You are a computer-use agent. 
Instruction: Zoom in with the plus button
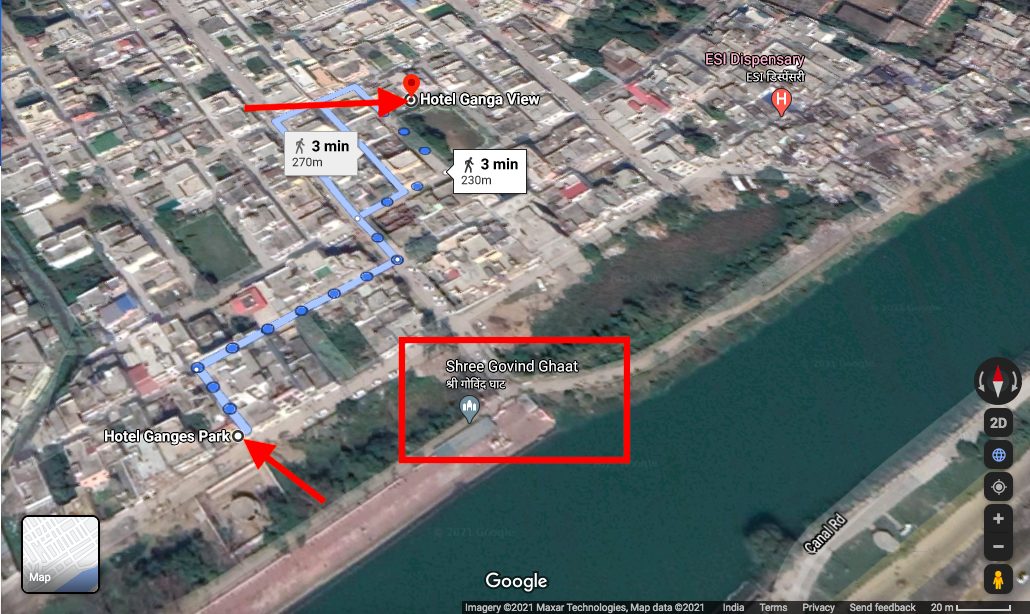[998, 519]
